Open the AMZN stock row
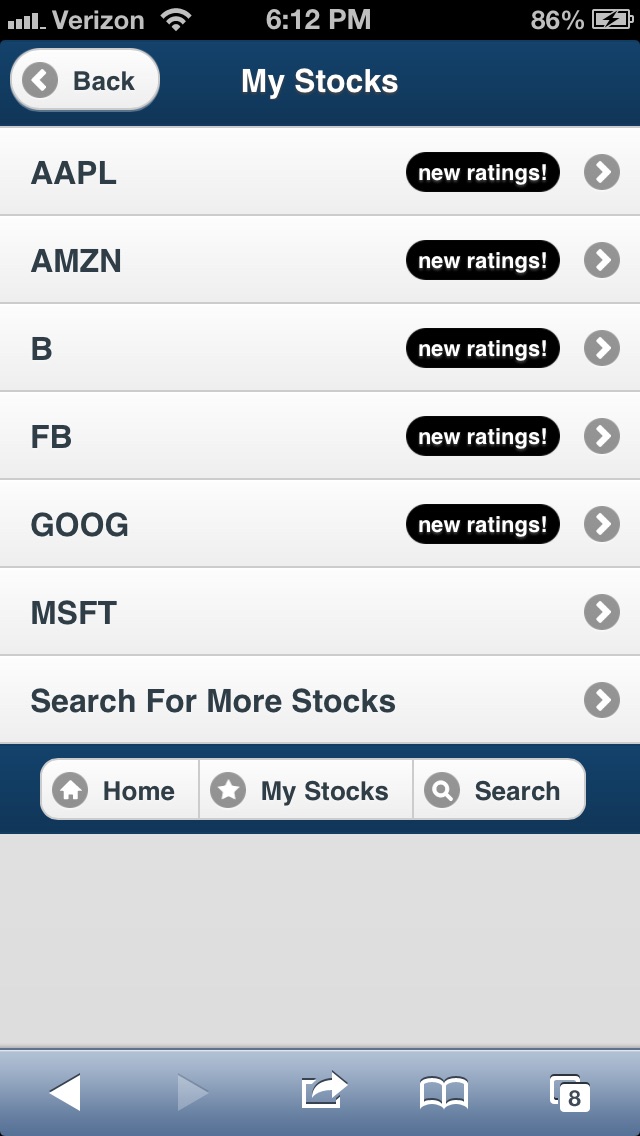This screenshot has height=1136, width=640. coord(320,260)
